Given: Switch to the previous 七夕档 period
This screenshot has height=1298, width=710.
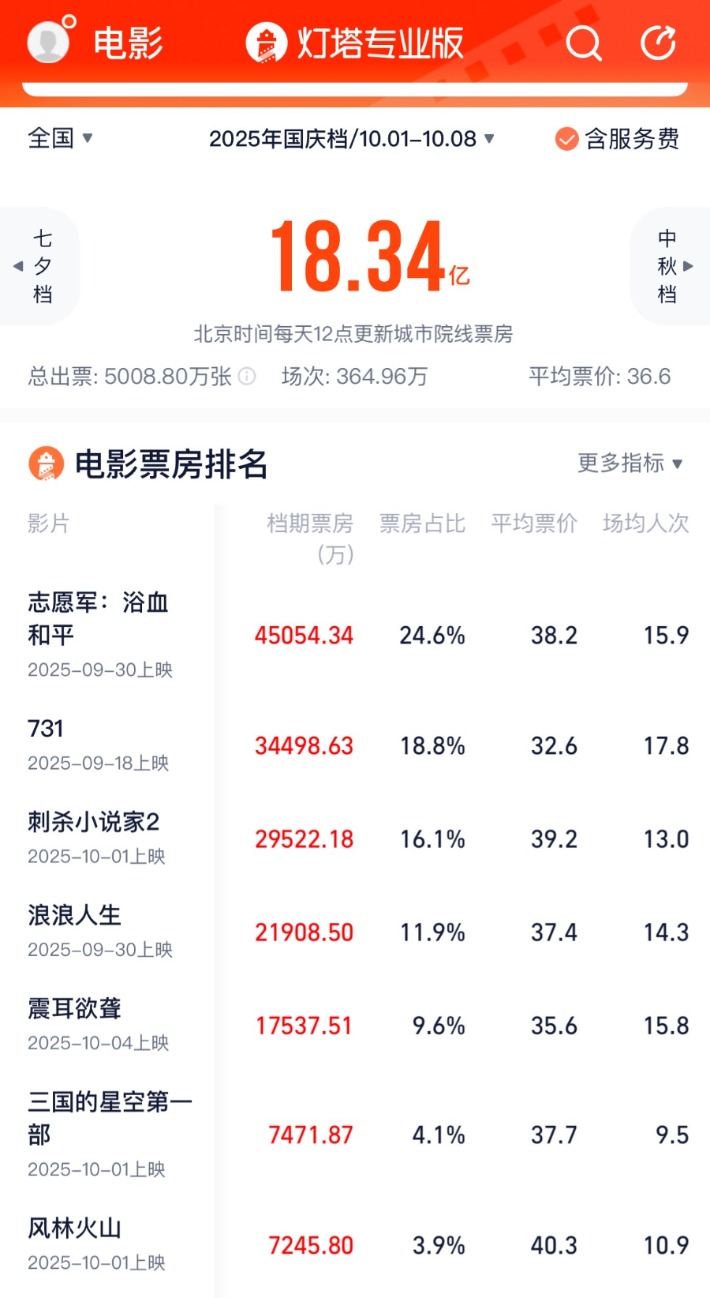Looking at the screenshot, I should [41, 266].
